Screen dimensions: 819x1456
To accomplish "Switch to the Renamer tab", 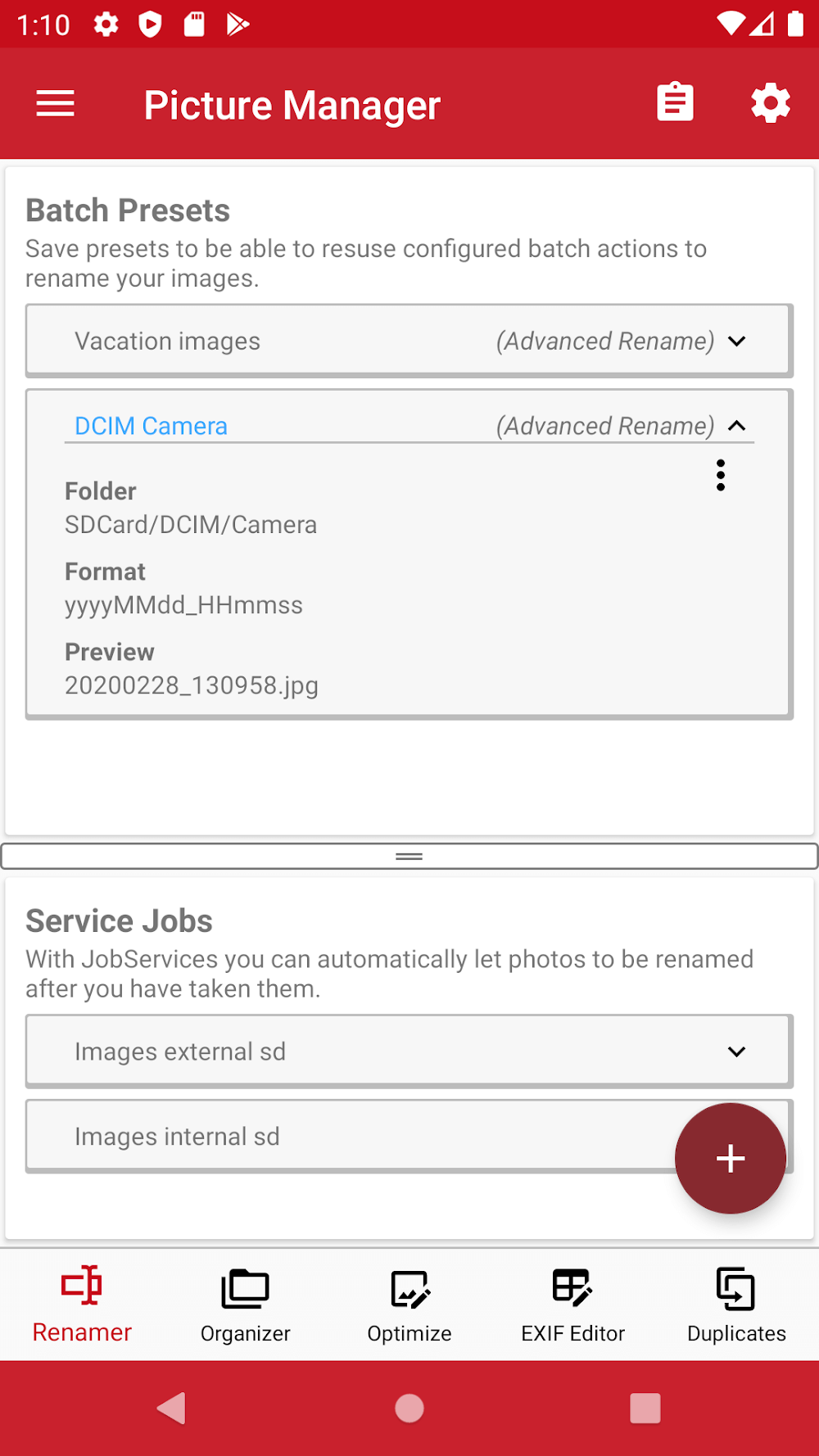I will (x=82, y=1304).
